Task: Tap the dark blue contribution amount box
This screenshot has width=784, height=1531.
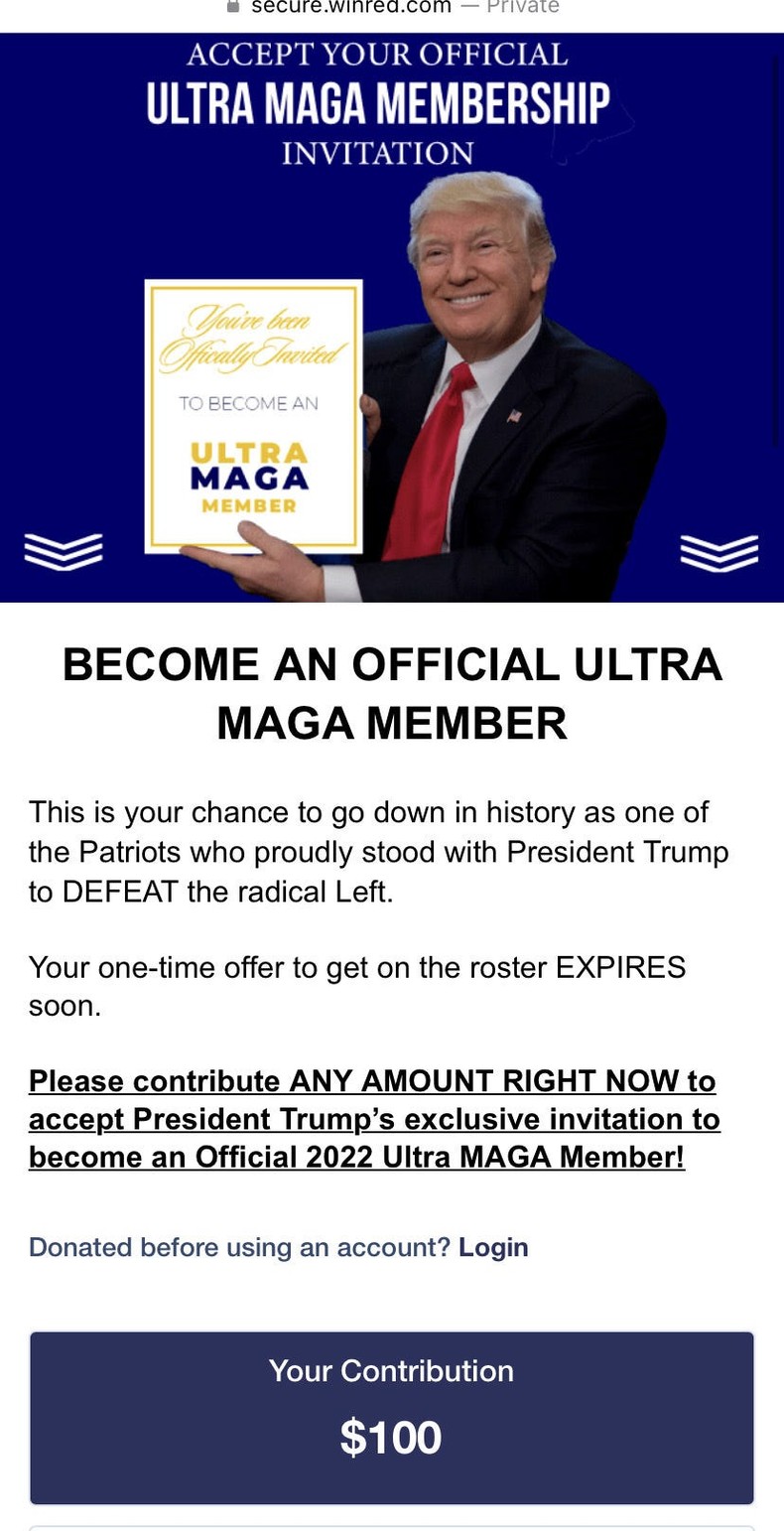Action: point(392,1417)
